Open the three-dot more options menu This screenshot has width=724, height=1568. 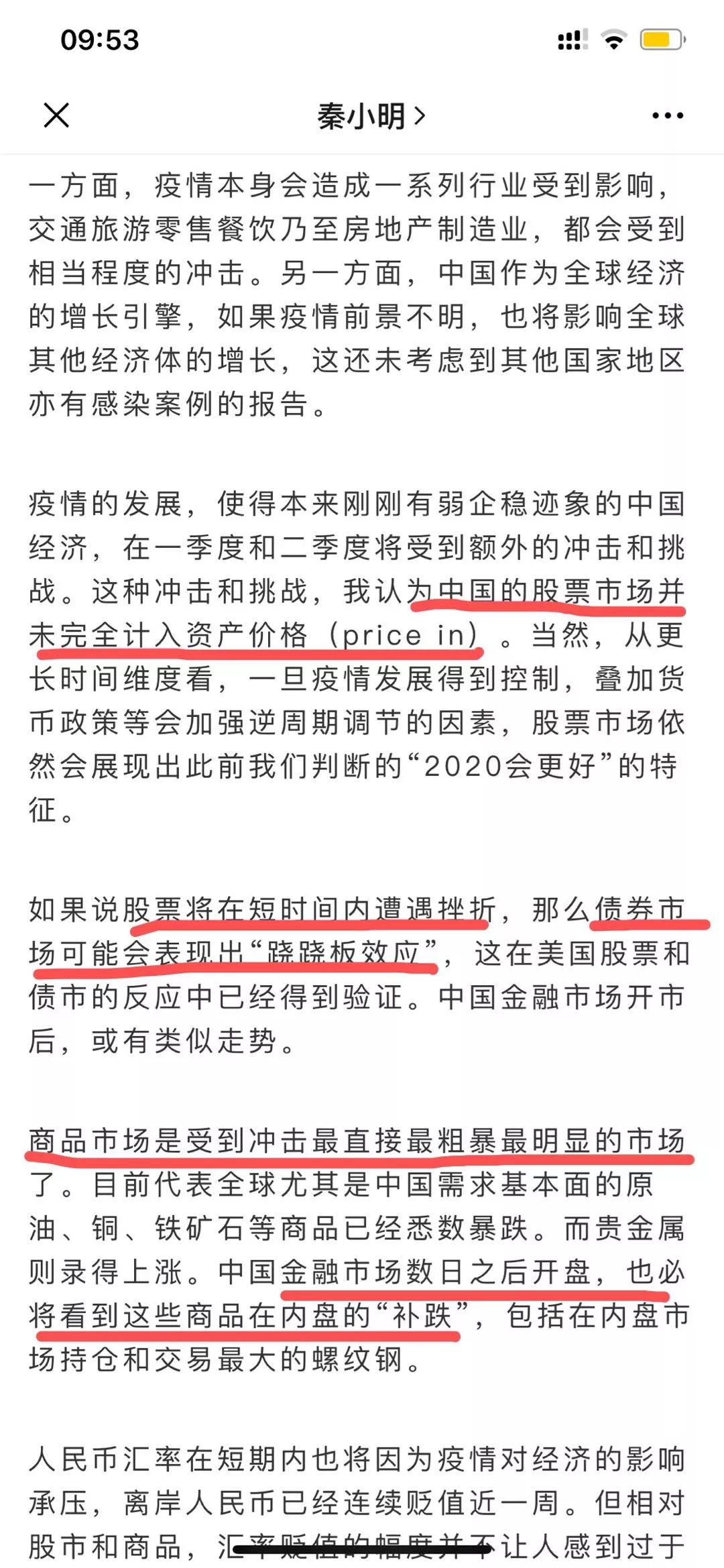668,116
